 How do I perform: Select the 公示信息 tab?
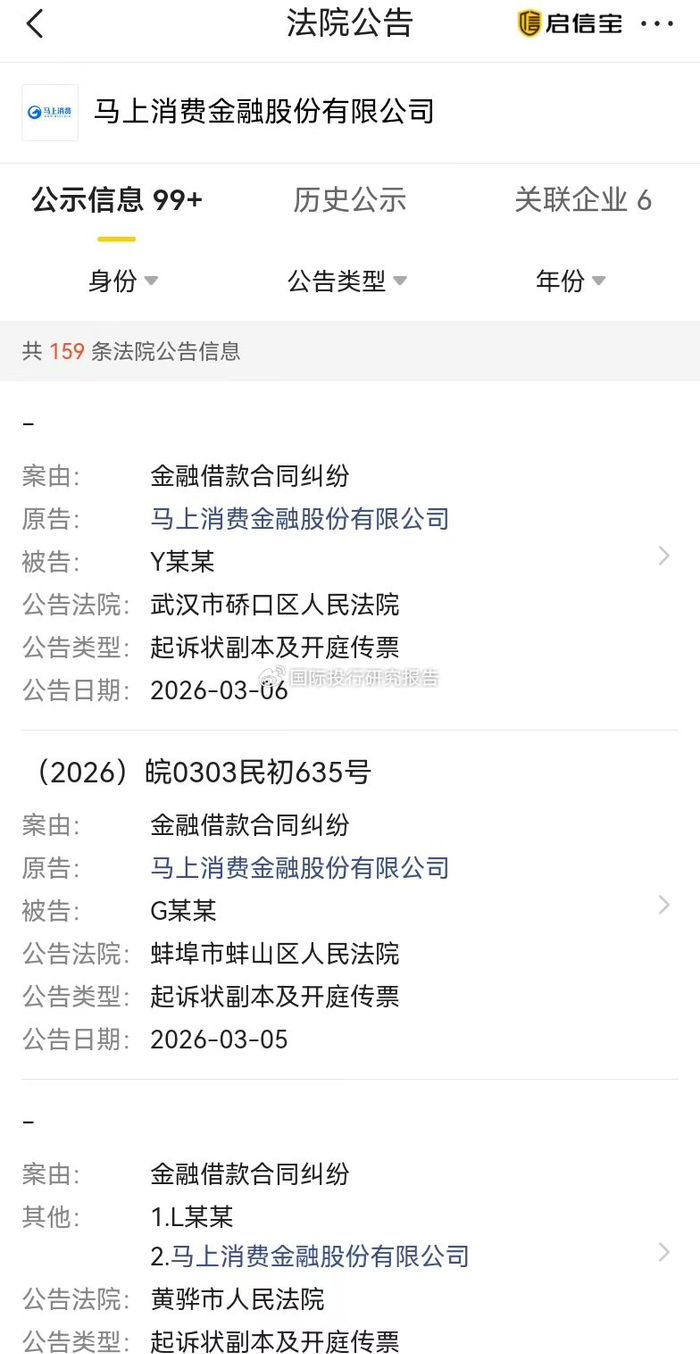(x=117, y=200)
